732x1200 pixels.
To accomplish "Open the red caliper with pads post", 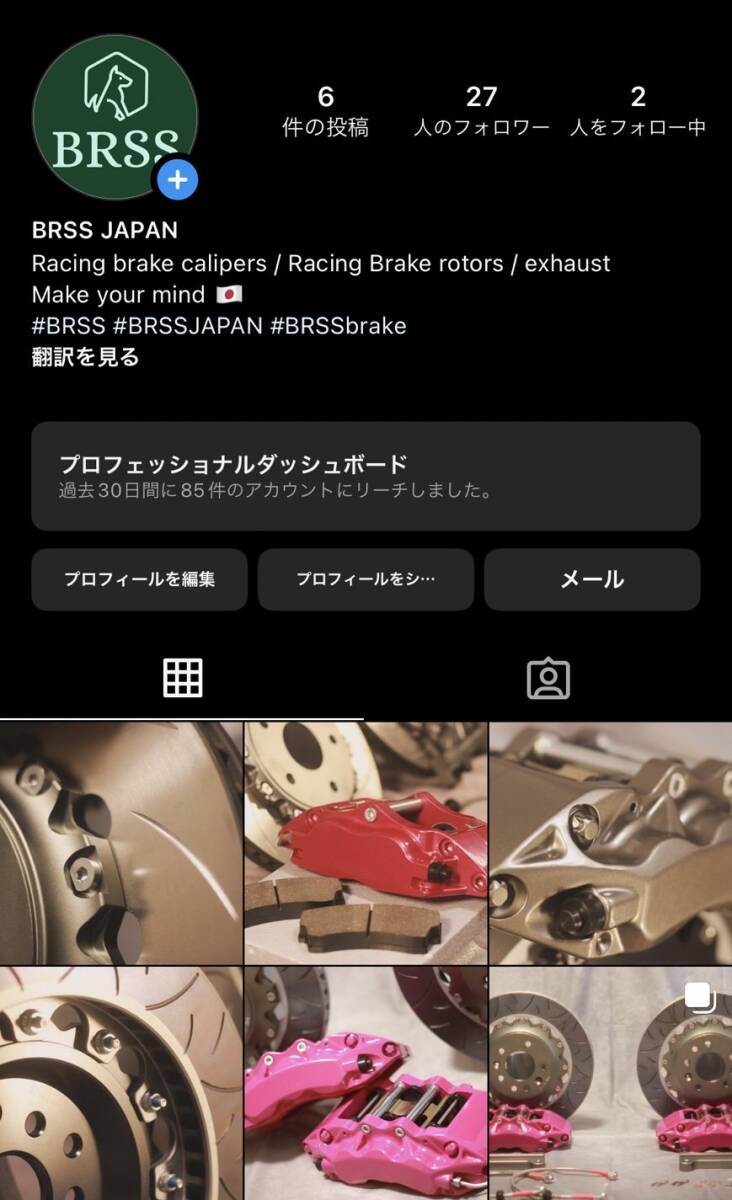I will (366, 843).
